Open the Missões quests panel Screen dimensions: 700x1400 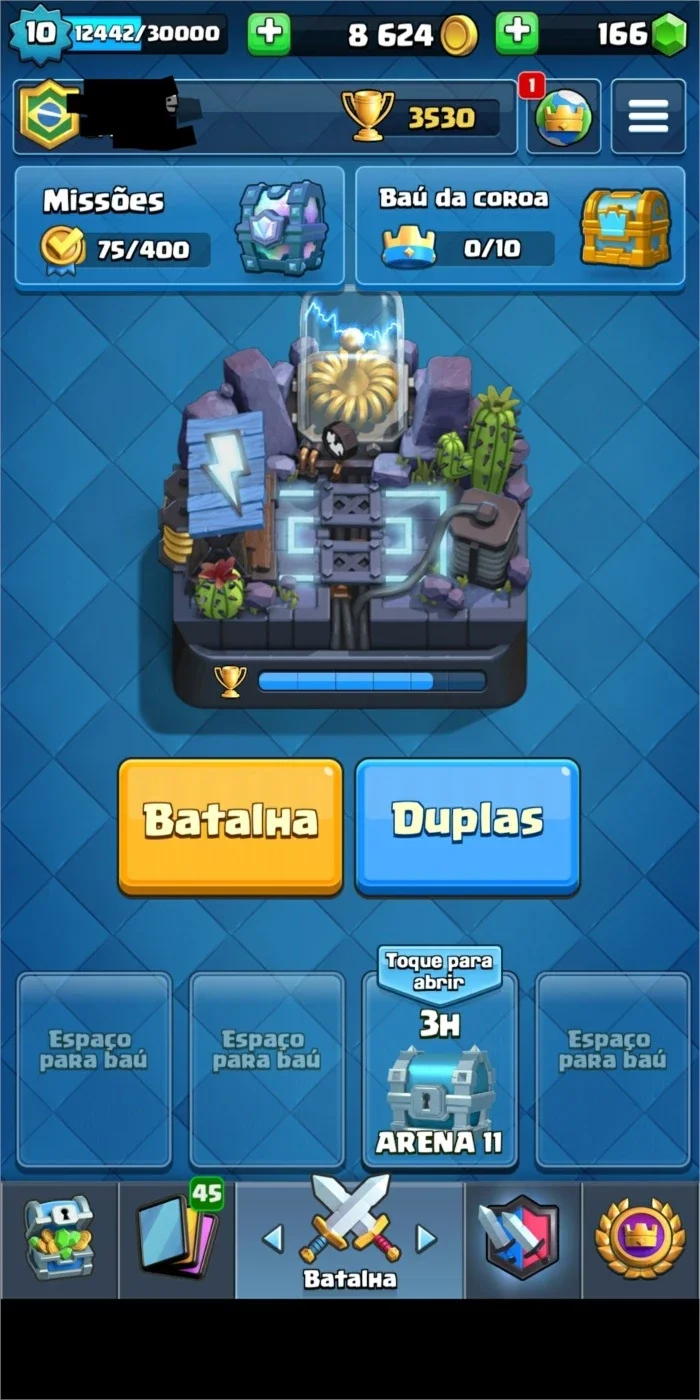[180, 228]
